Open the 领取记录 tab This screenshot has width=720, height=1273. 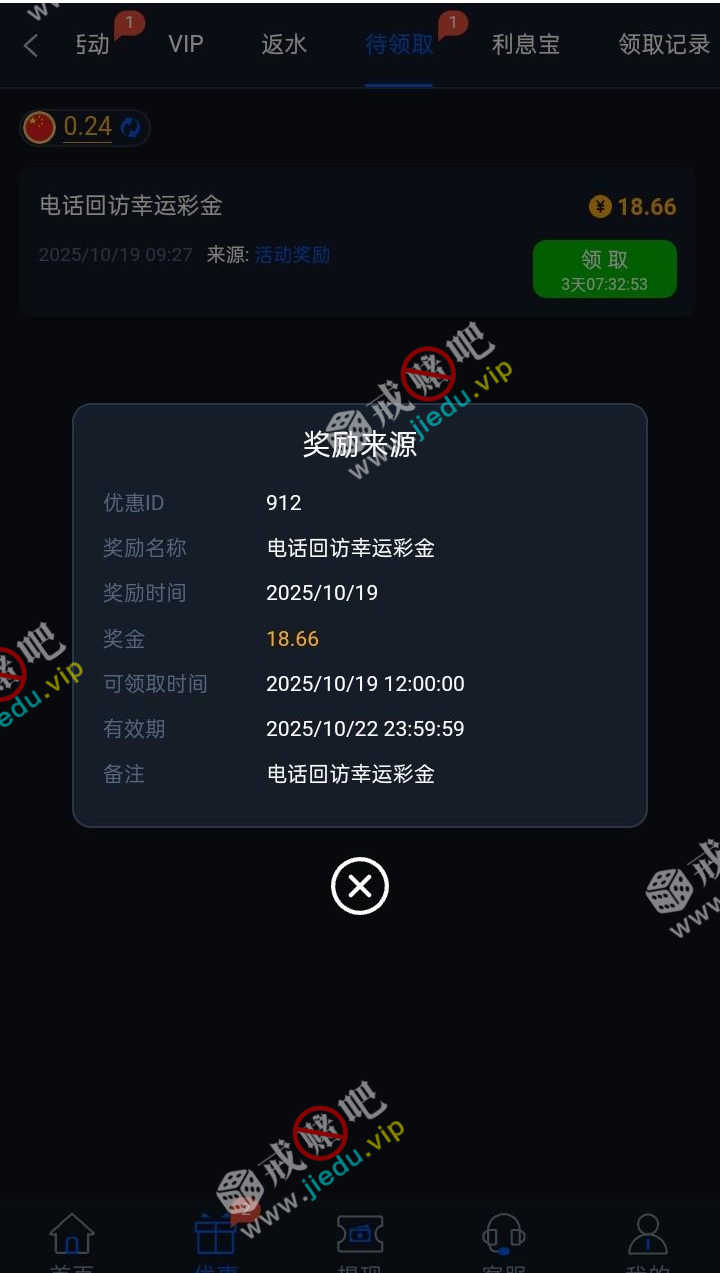[x=664, y=44]
